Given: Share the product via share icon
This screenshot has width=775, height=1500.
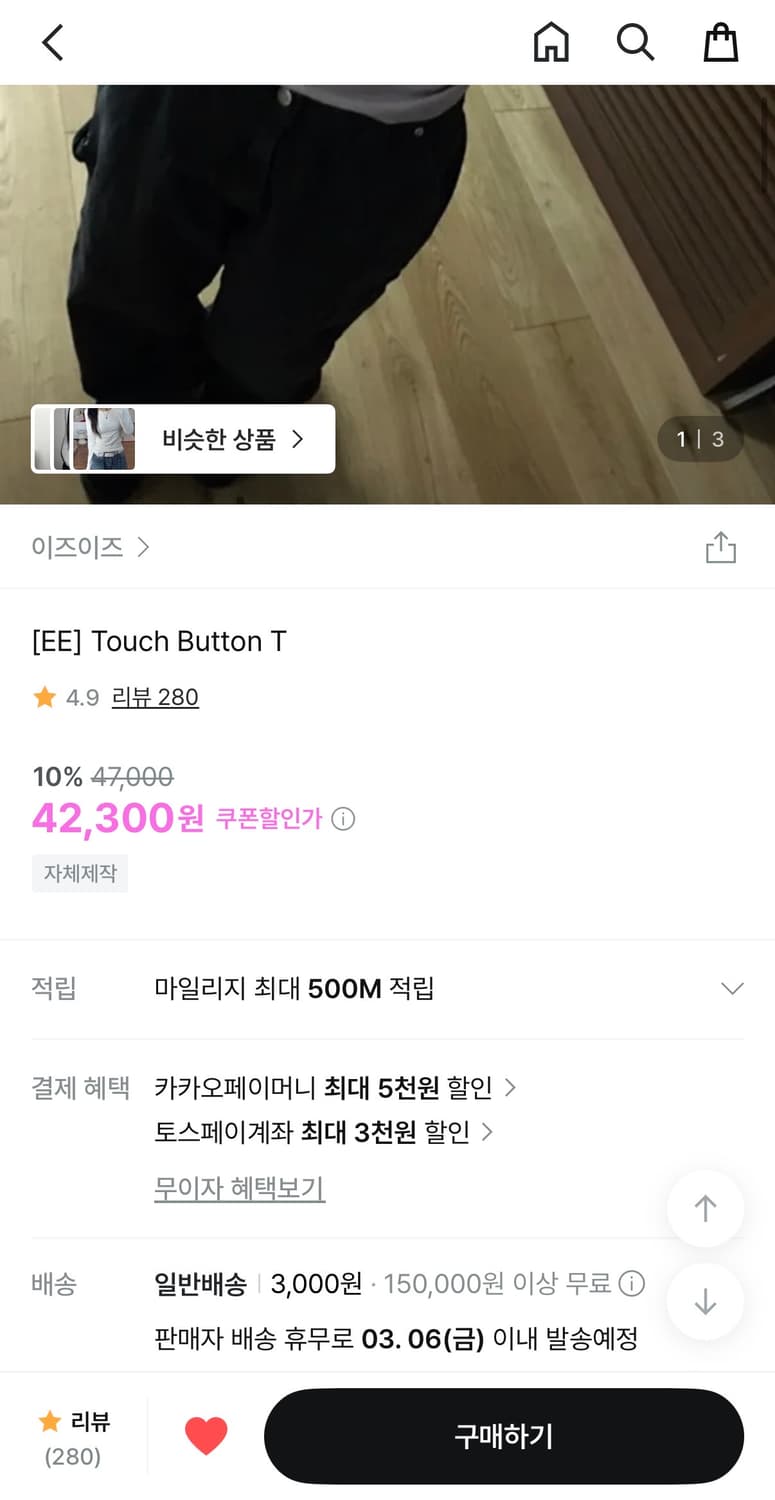Looking at the screenshot, I should (x=721, y=546).
